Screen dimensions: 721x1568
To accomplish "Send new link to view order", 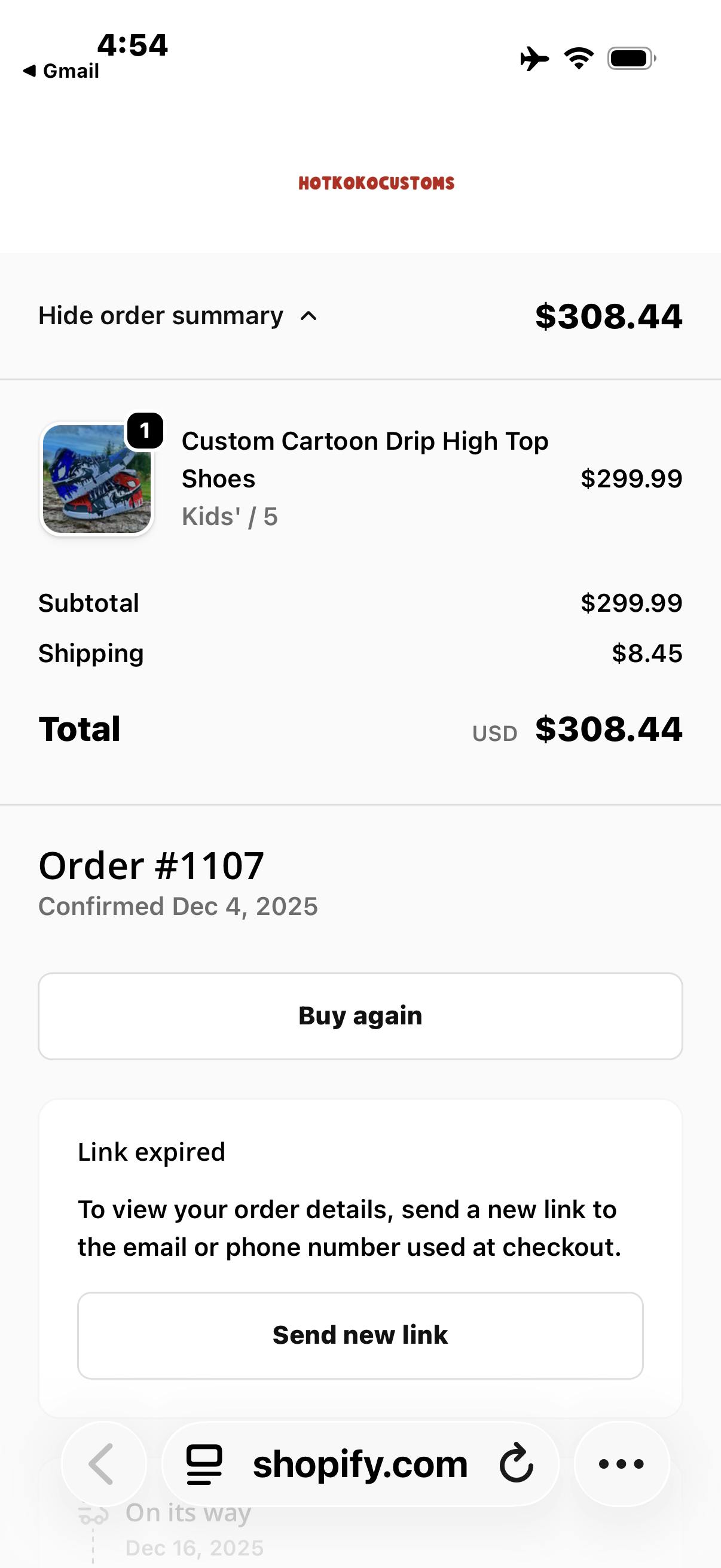I will tap(360, 1335).
